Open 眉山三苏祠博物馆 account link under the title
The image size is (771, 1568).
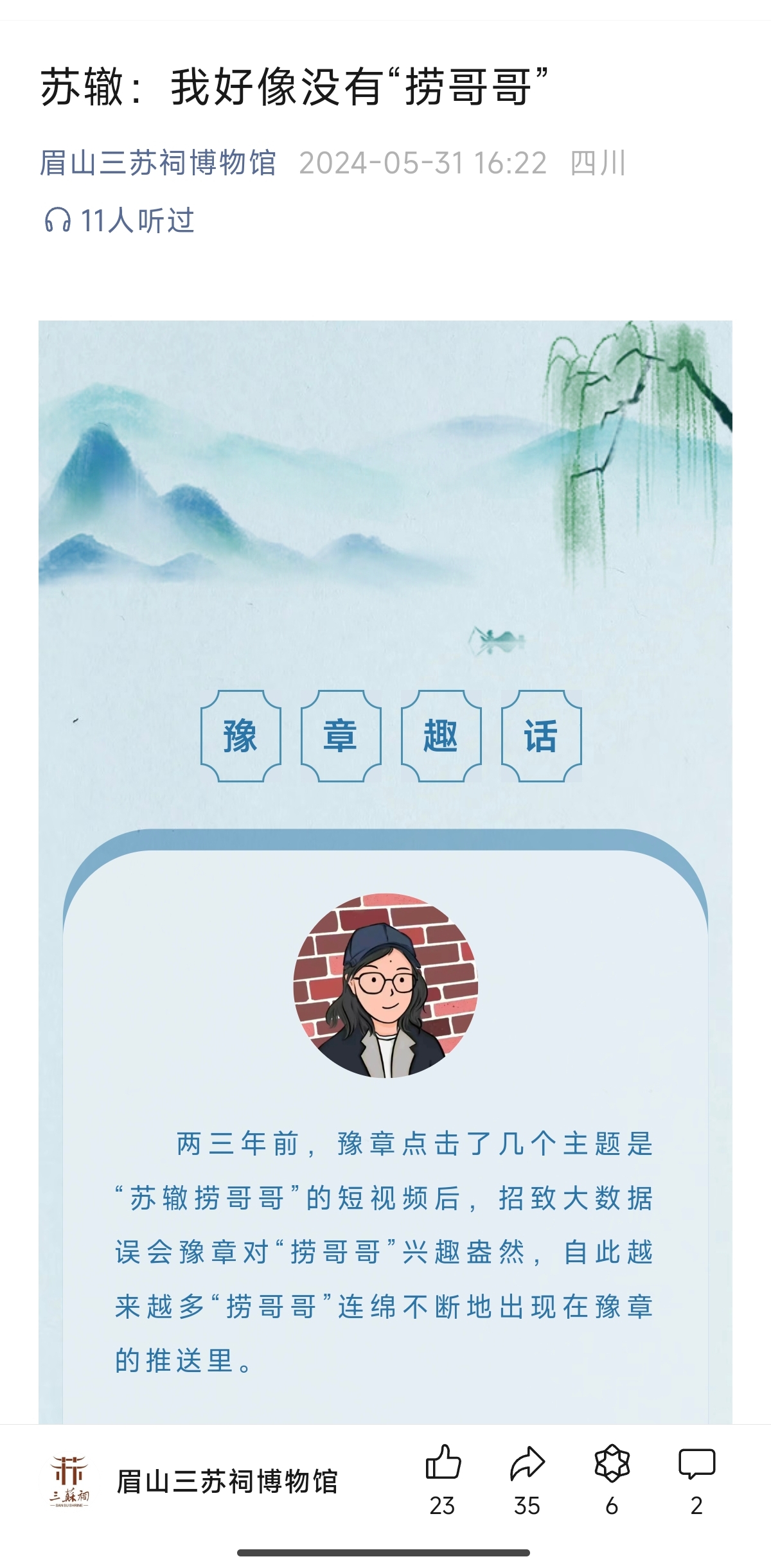click(158, 163)
